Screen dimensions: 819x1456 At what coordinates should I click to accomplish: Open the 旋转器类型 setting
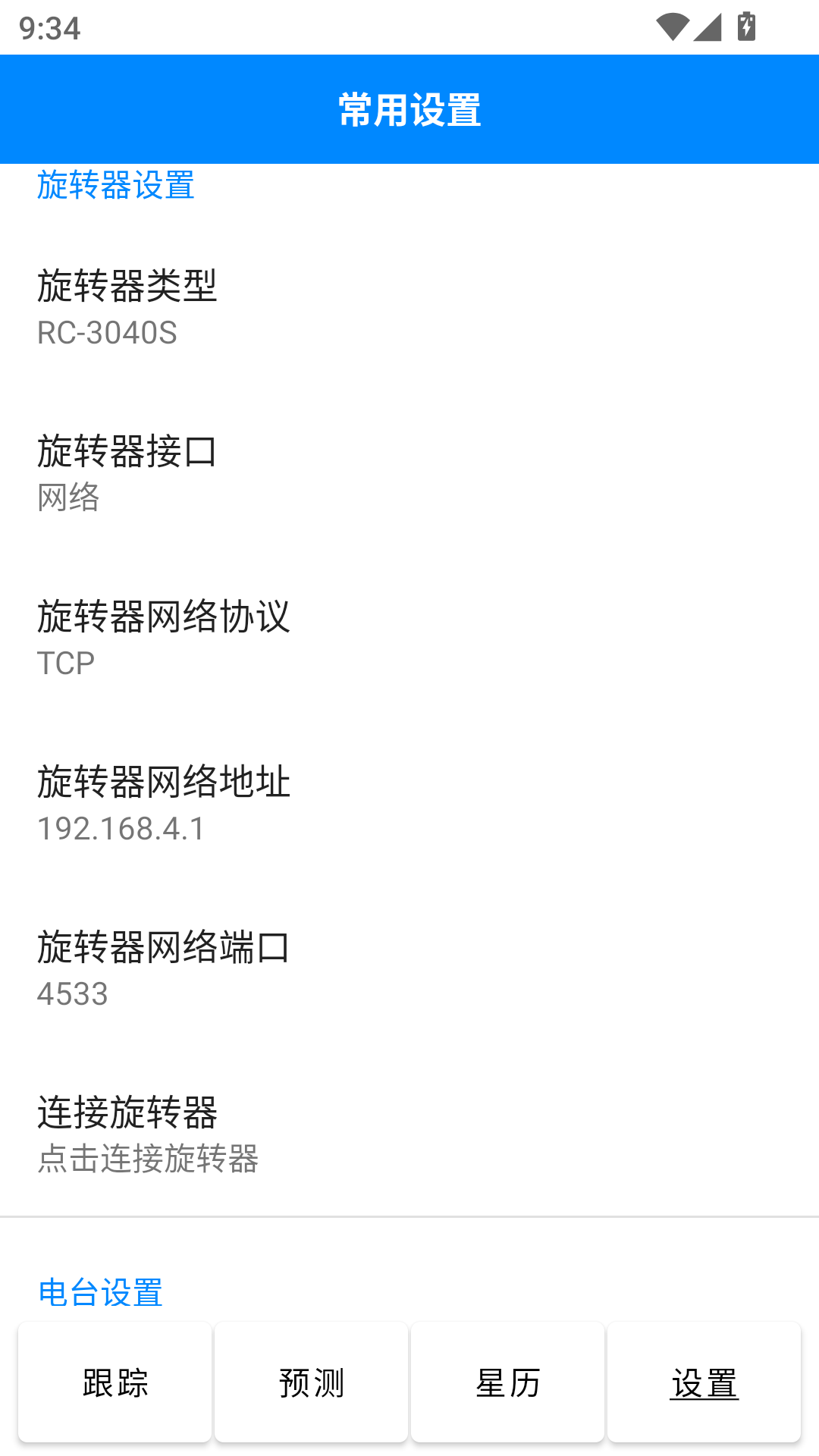coord(409,307)
